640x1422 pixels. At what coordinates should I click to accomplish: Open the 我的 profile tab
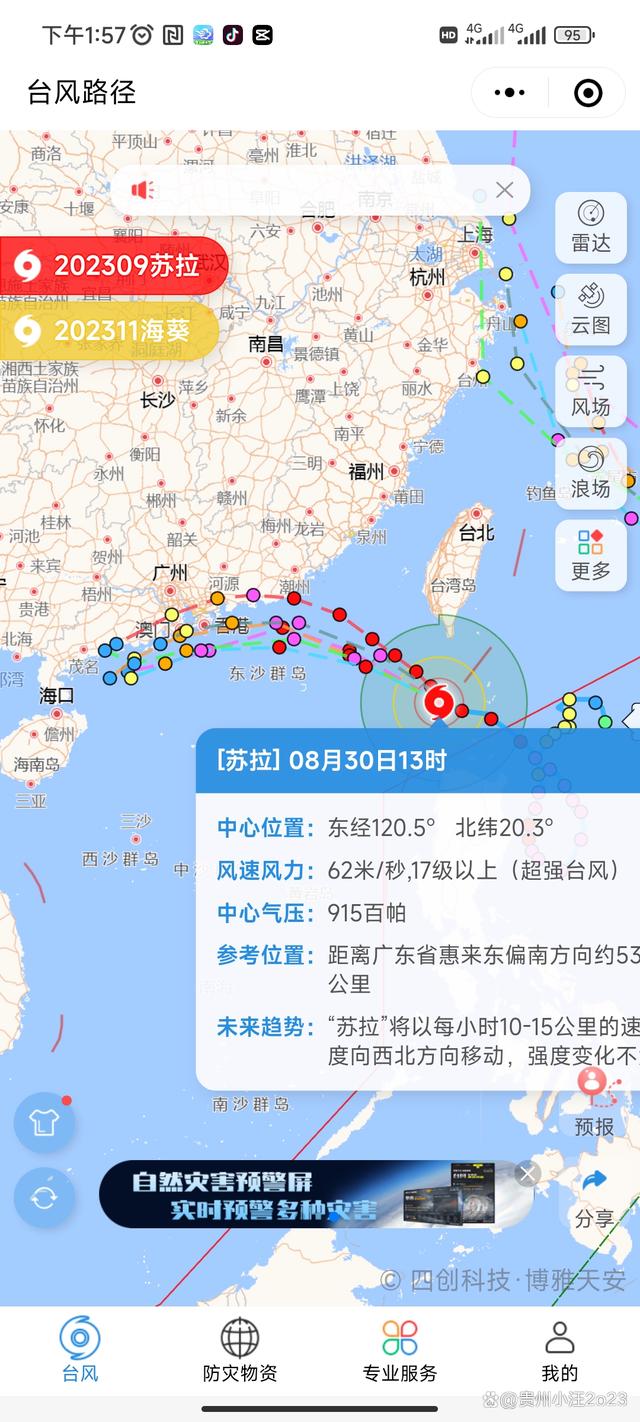[x=559, y=1350]
